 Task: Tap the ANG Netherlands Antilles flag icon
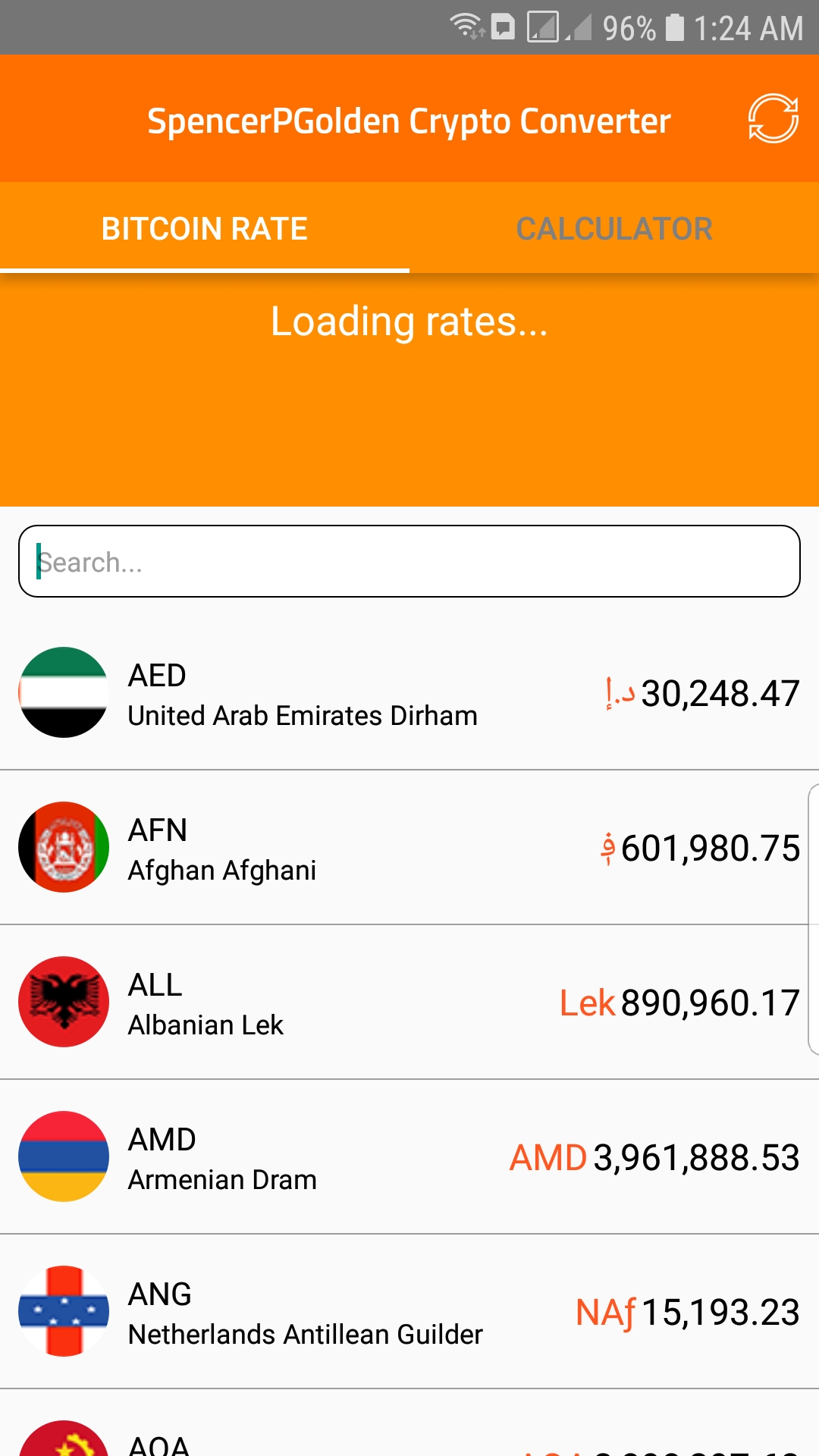tap(63, 1310)
